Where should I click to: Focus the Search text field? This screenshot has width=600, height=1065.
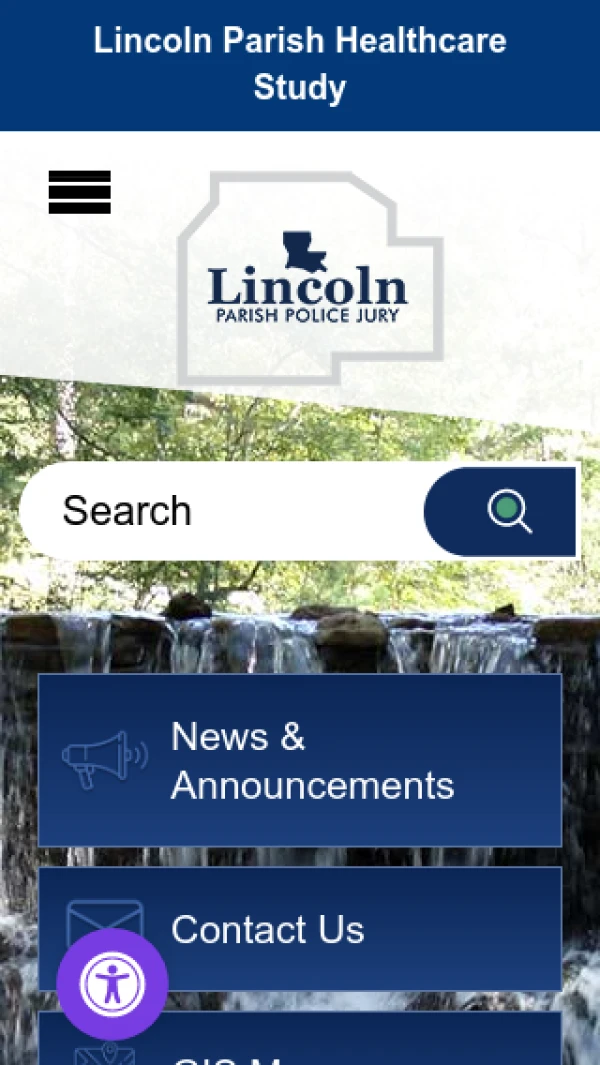[x=220, y=511]
